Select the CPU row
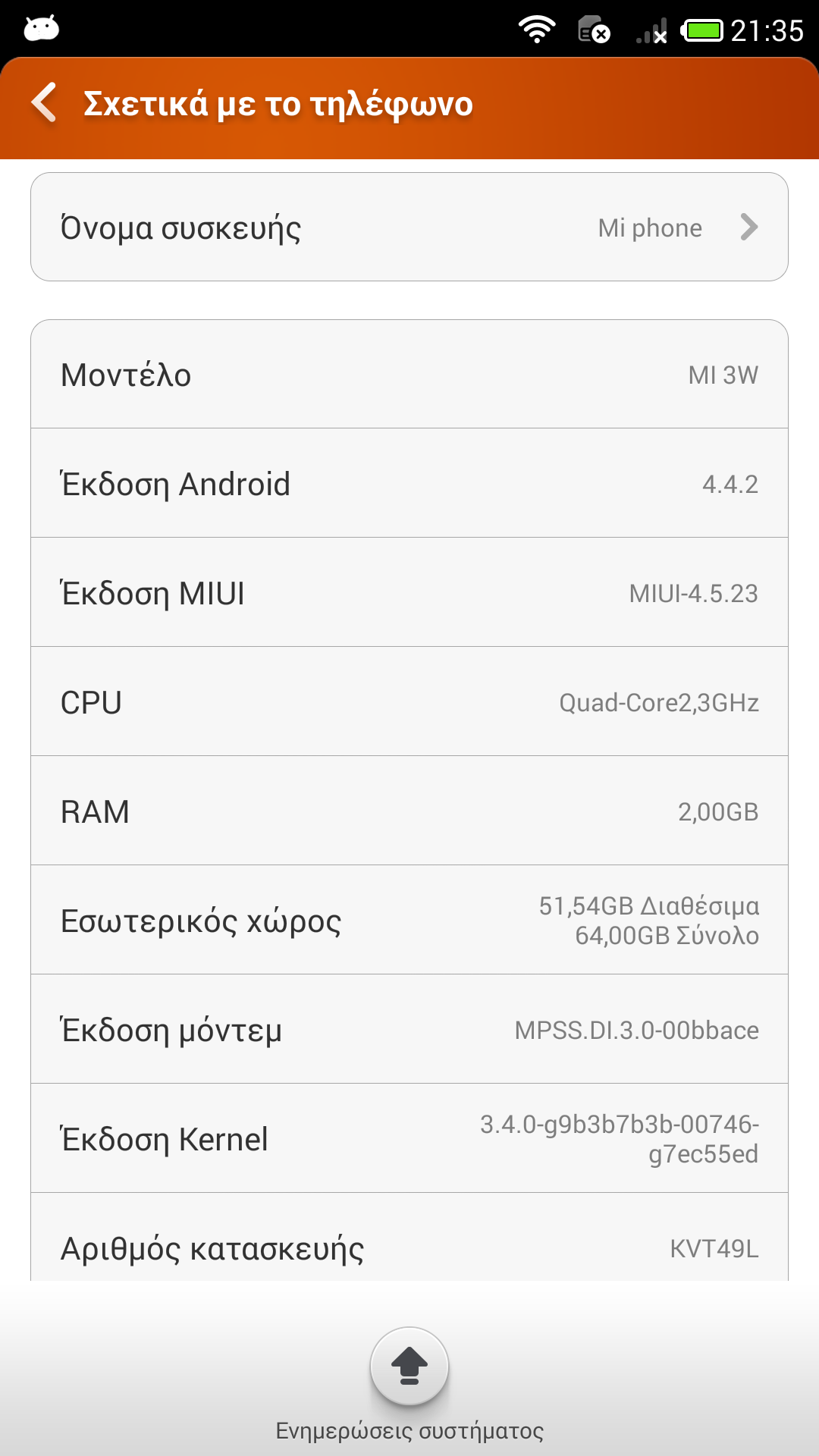 409,702
